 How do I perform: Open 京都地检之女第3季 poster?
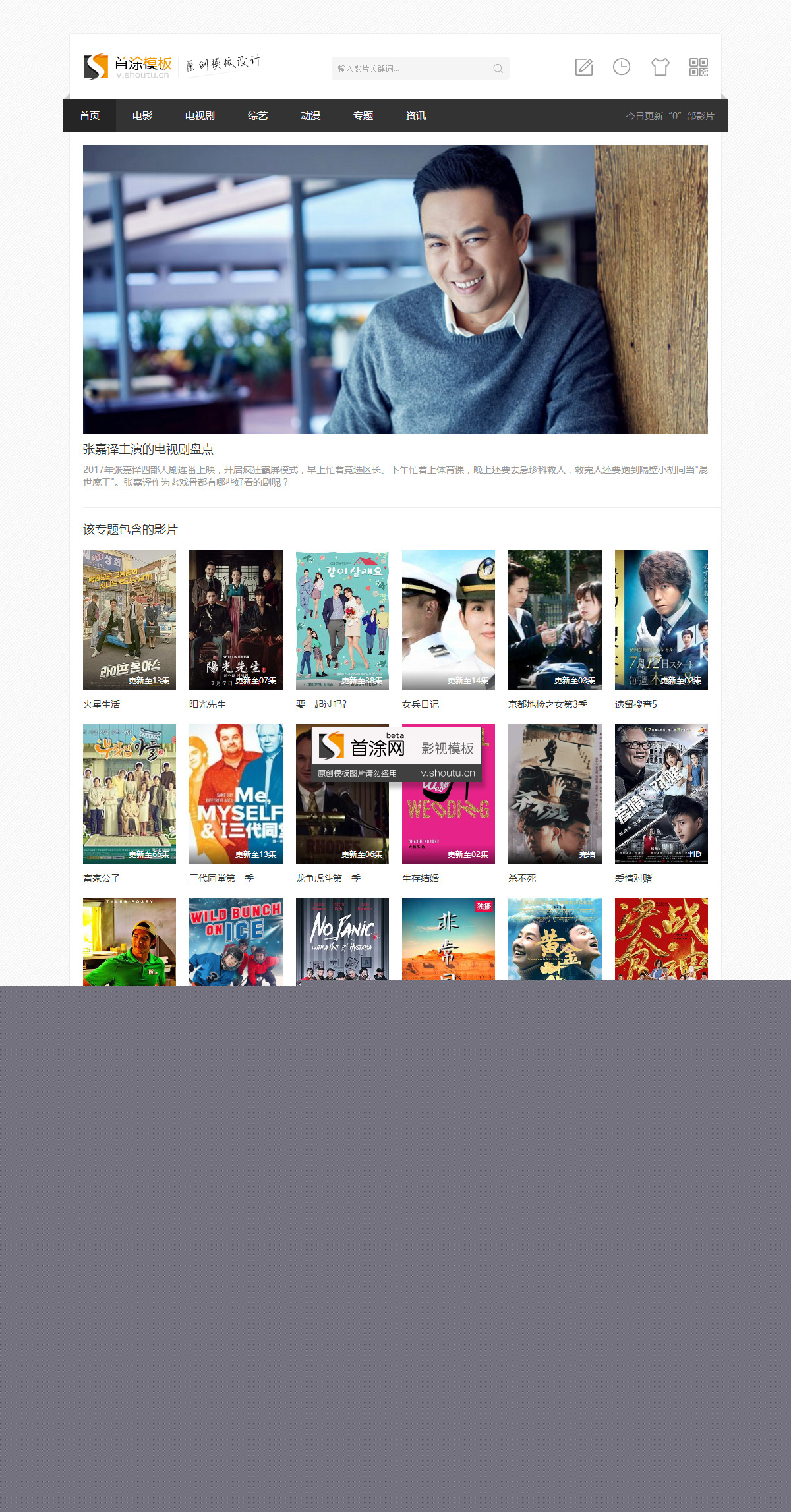pos(554,619)
